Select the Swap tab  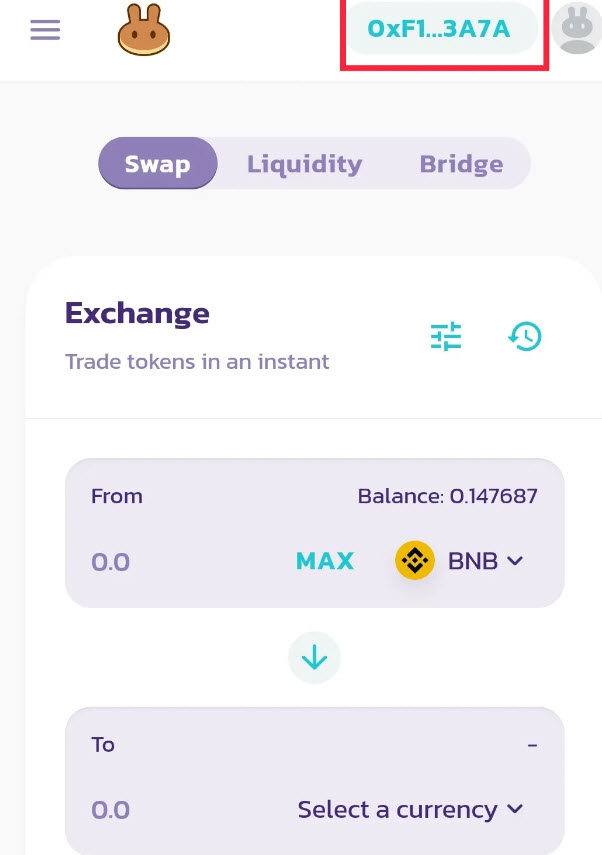click(x=157, y=164)
